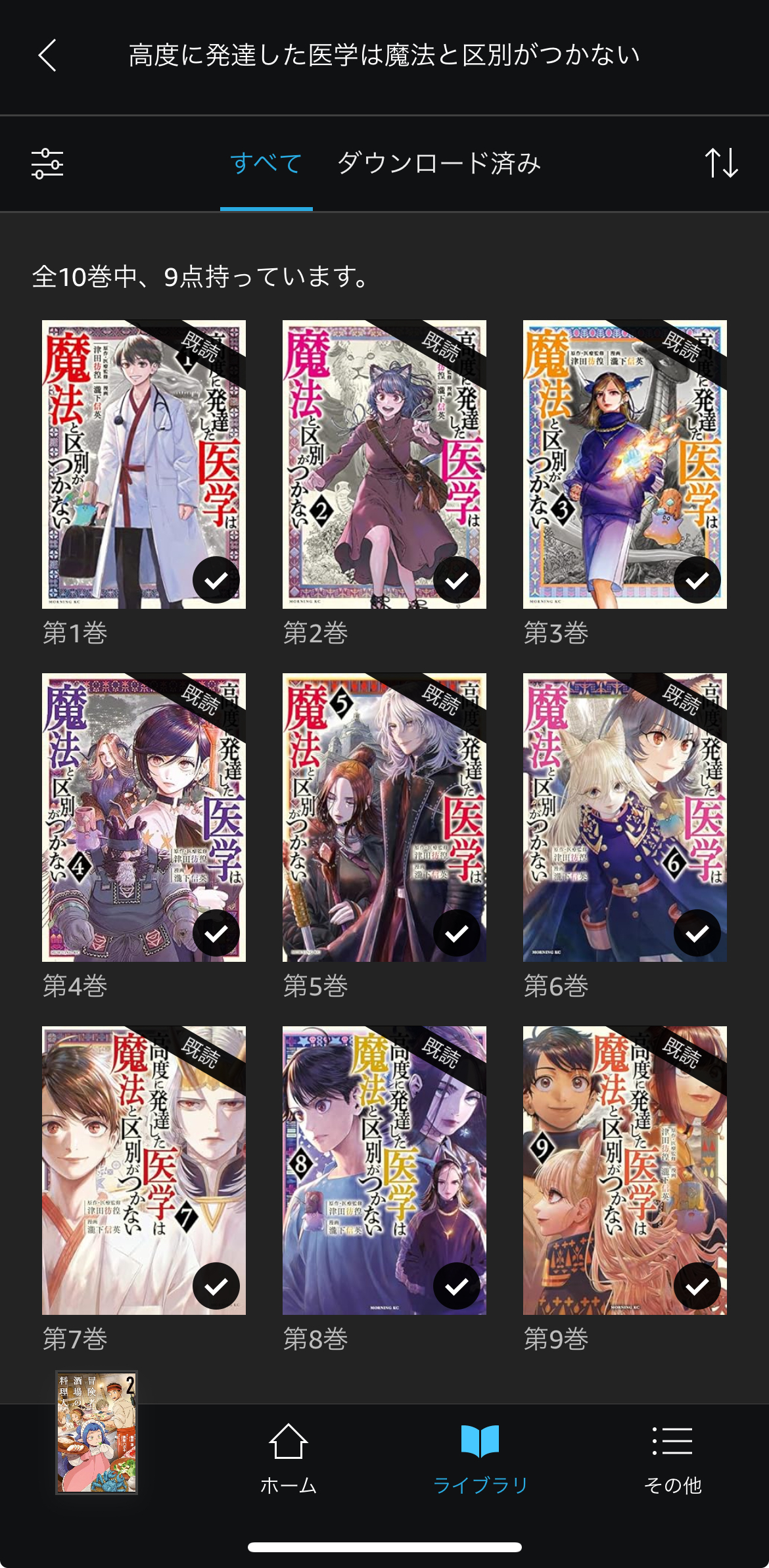Open volume 第3巻
The width and height of the screenshot is (769, 1568).
point(624,464)
